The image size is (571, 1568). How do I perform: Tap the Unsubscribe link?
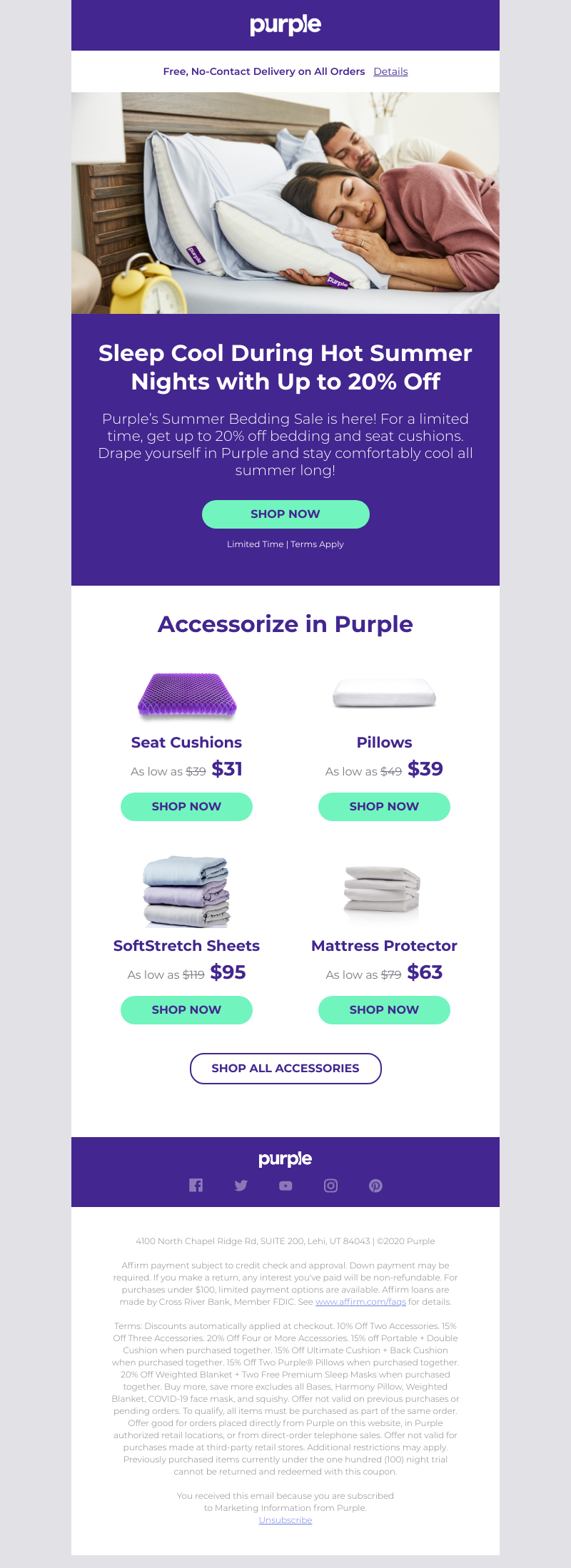click(x=285, y=1519)
